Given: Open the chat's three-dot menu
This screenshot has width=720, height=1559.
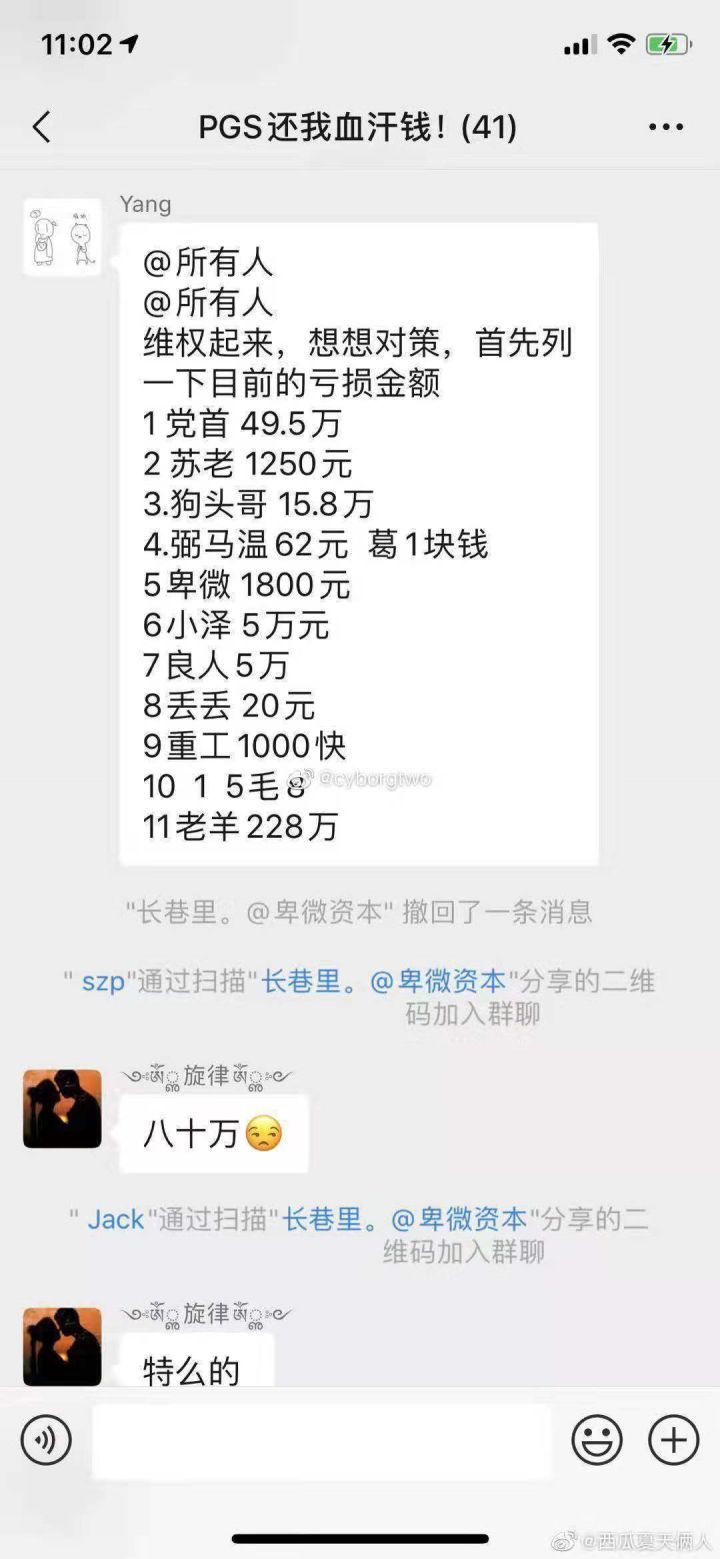Looking at the screenshot, I should click(666, 127).
